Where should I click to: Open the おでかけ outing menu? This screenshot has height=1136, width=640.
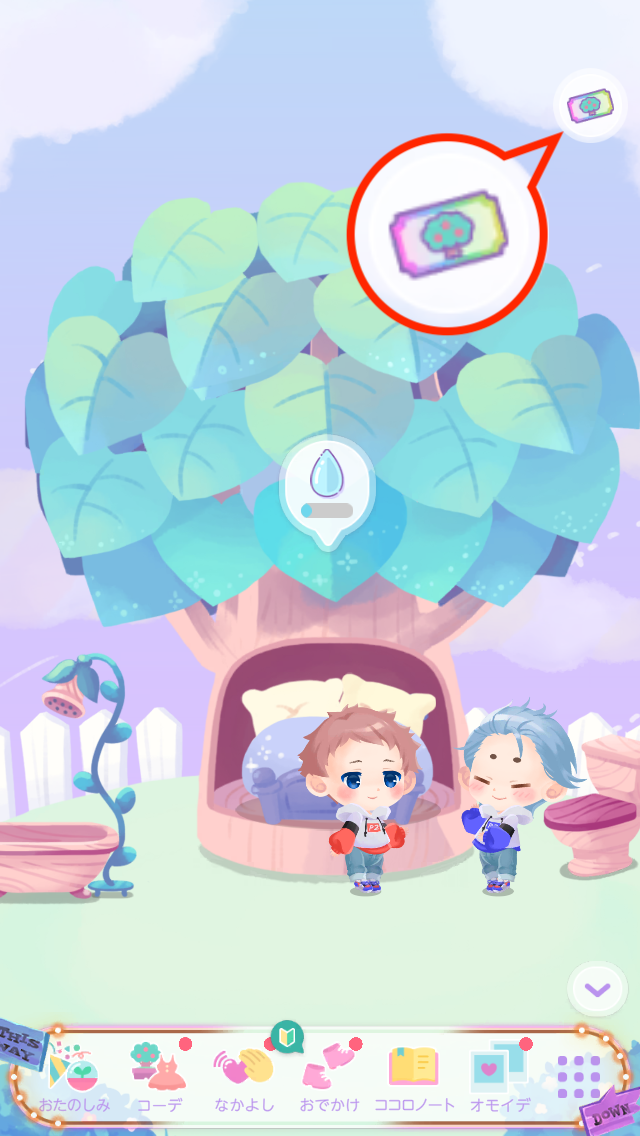tap(329, 1076)
